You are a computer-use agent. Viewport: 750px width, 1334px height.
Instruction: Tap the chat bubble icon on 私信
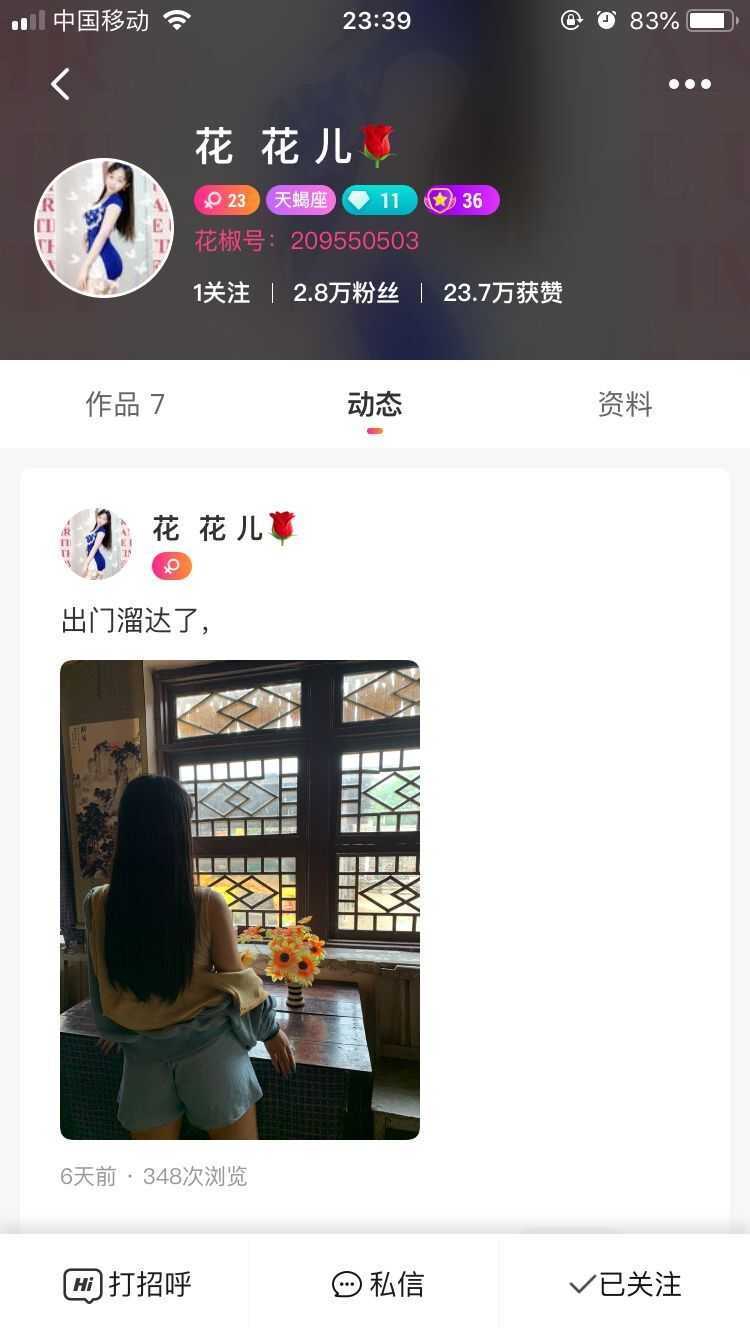[345, 1281]
